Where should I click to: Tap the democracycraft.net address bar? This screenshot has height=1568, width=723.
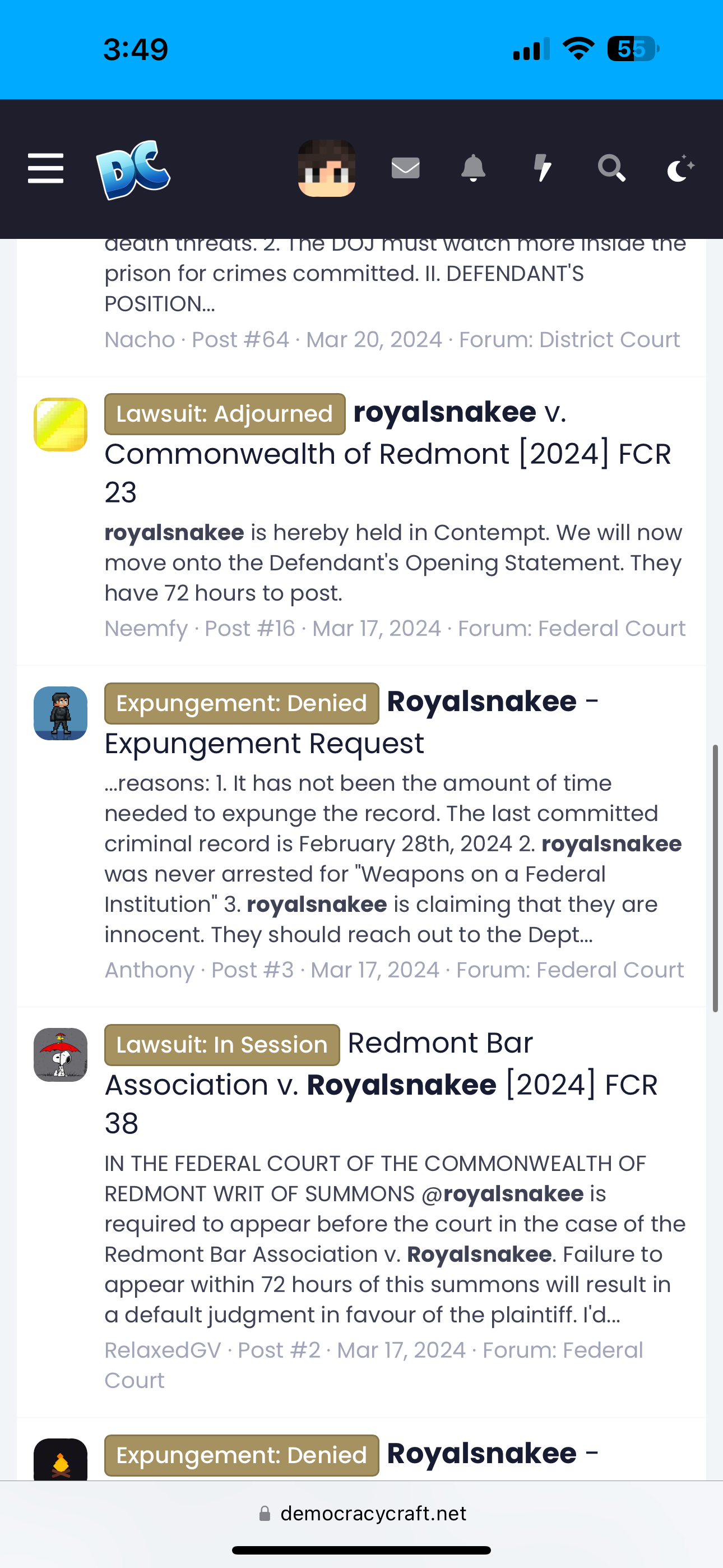tap(361, 1513)
